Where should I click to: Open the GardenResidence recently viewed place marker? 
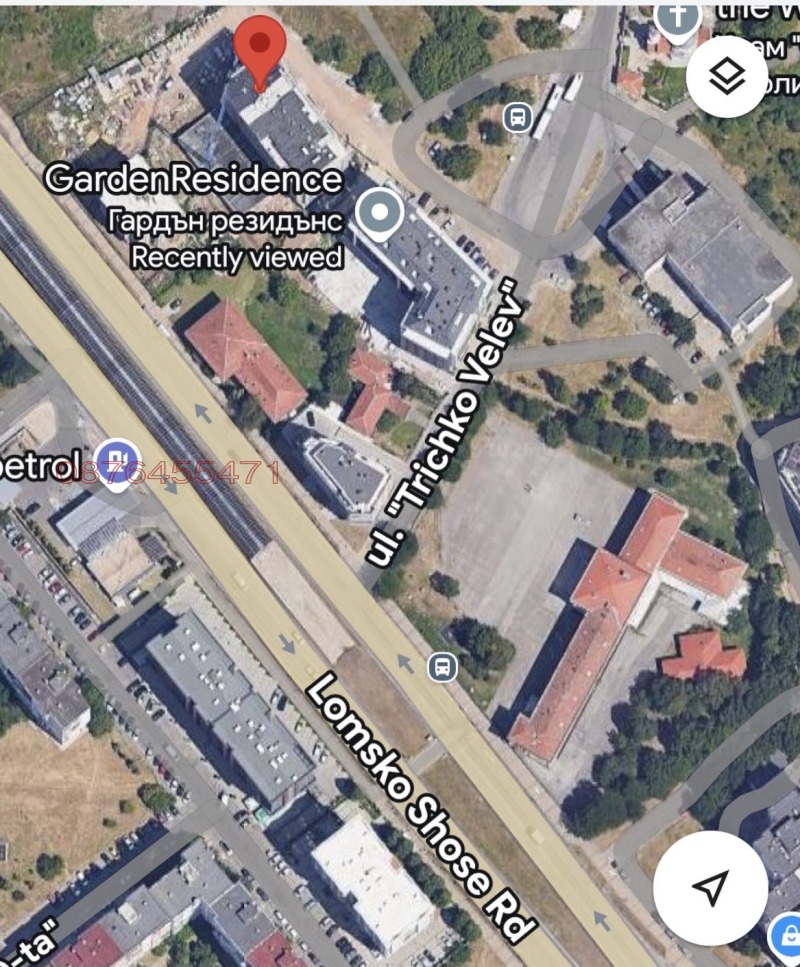click(x=379, y=213)
